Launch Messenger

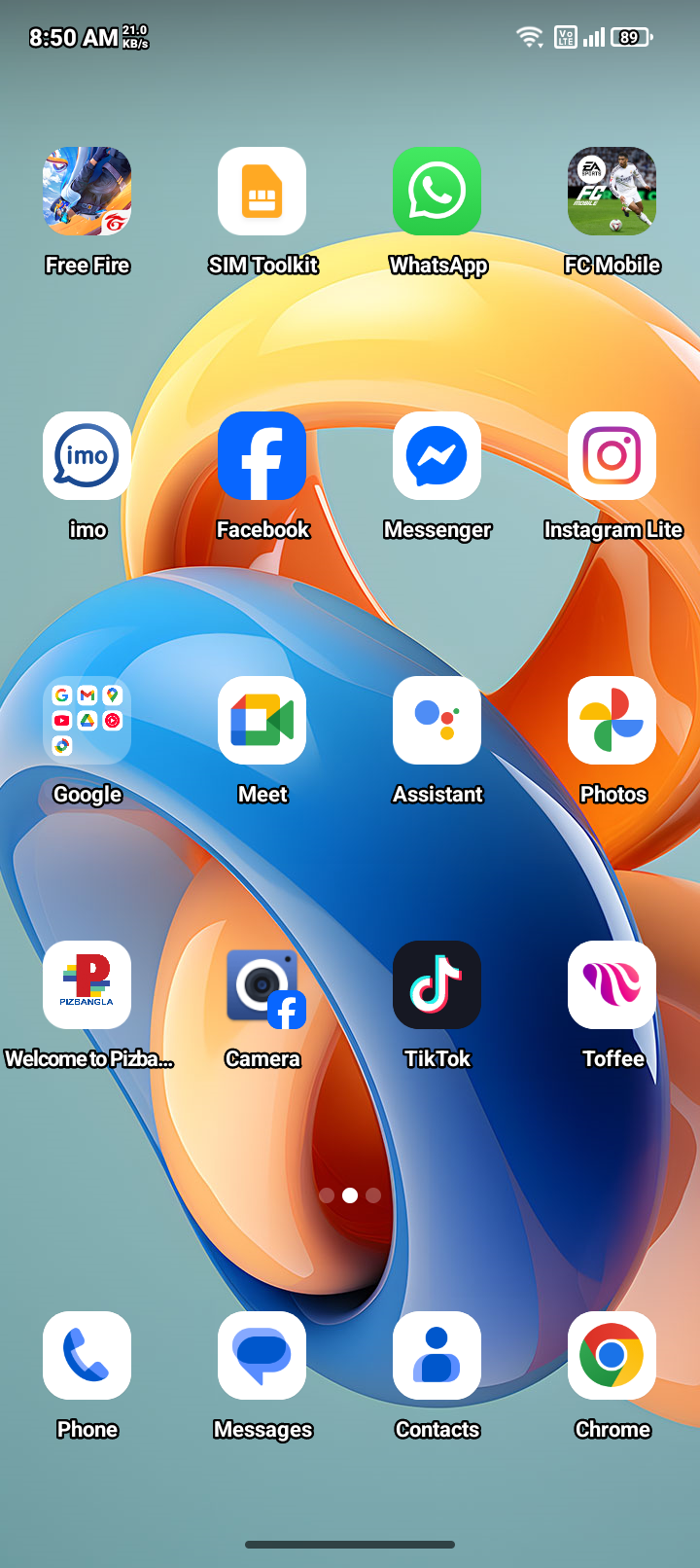(437, 456)
